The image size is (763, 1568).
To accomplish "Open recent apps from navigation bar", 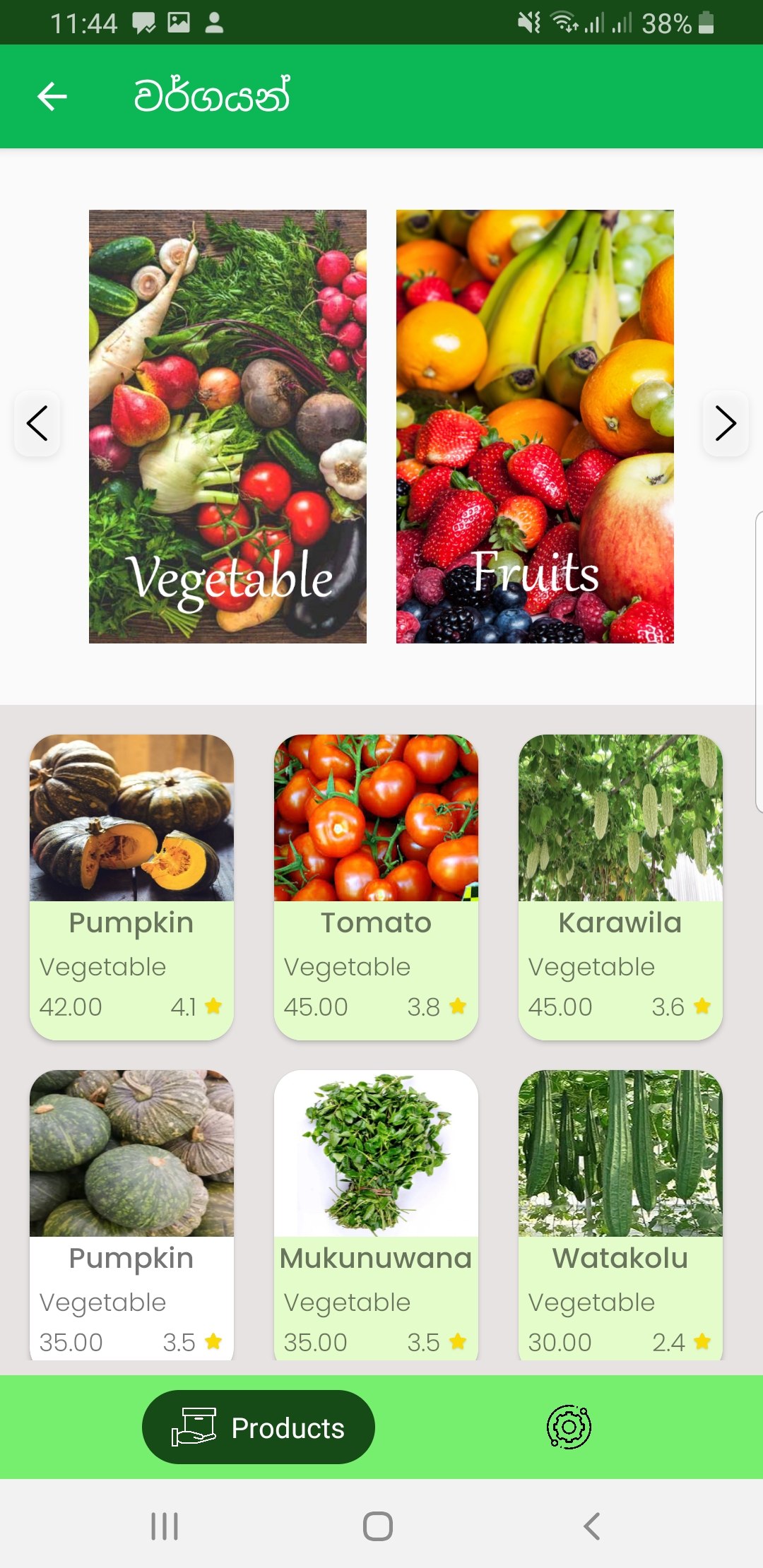I will click(165, 1526).
